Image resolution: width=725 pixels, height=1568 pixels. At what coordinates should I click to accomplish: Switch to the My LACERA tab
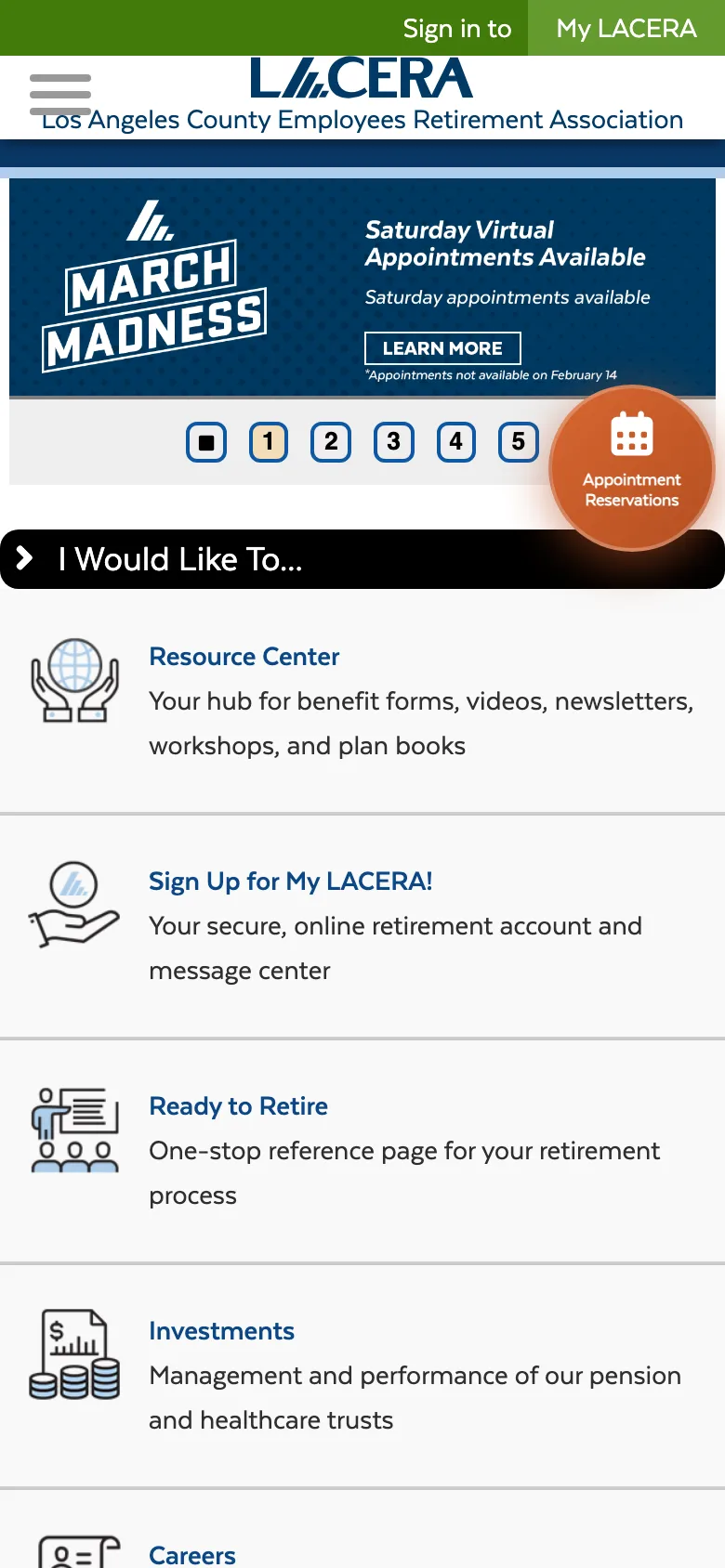(x=625, y=28)
